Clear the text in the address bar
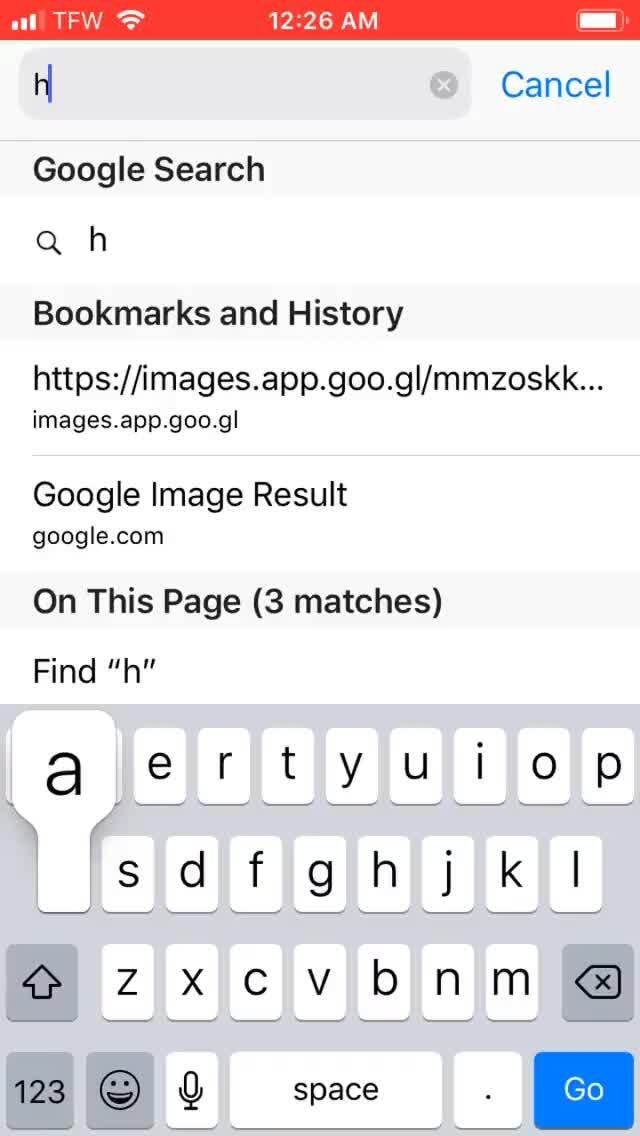The height and width of the screenshot is (1136, 640). tap(444, 85)
